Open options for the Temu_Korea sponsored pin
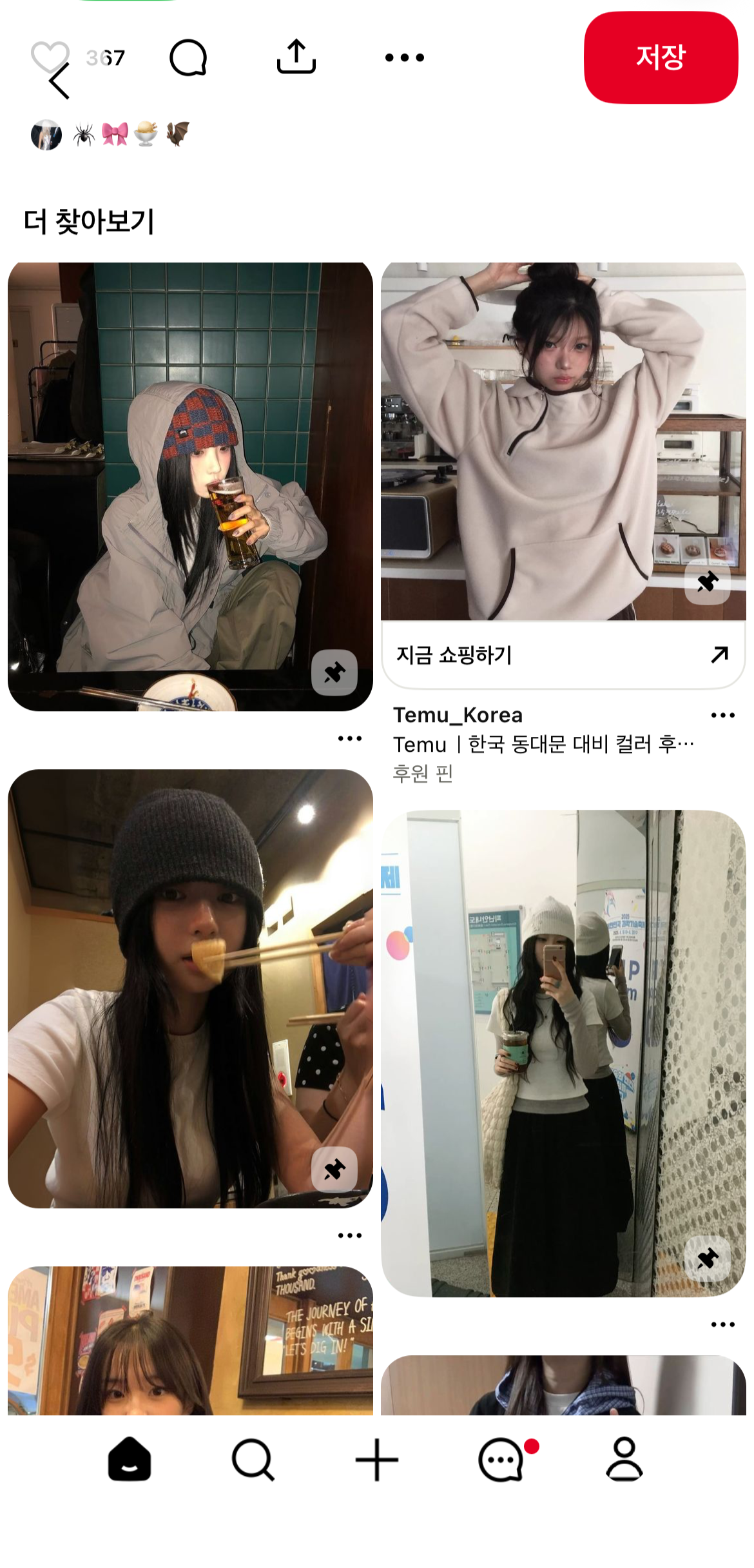Image resolution: width=754 pixels, height=1568 pixels. tap(722, 715)
